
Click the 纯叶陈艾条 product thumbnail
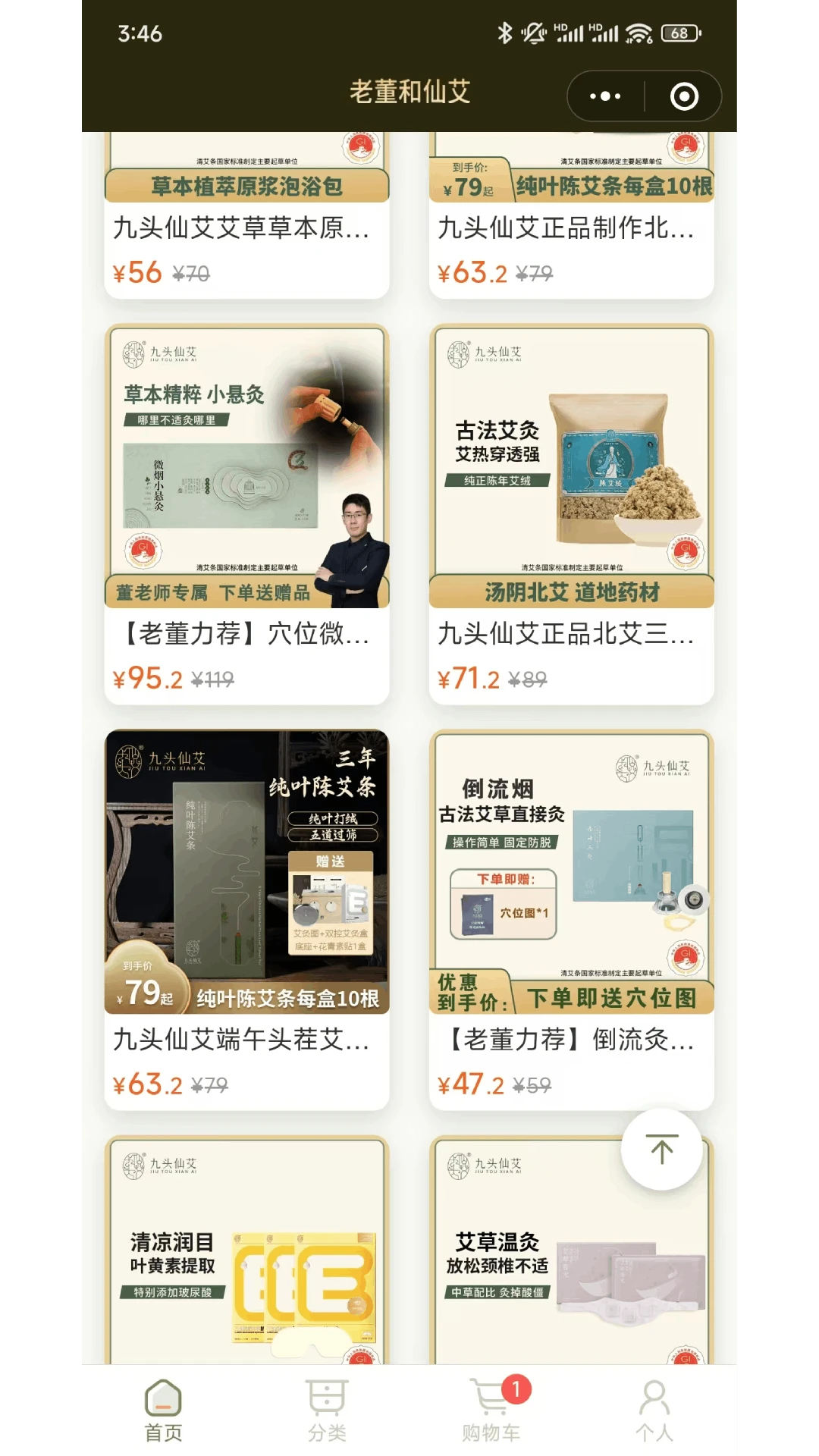tap(247, 872)
